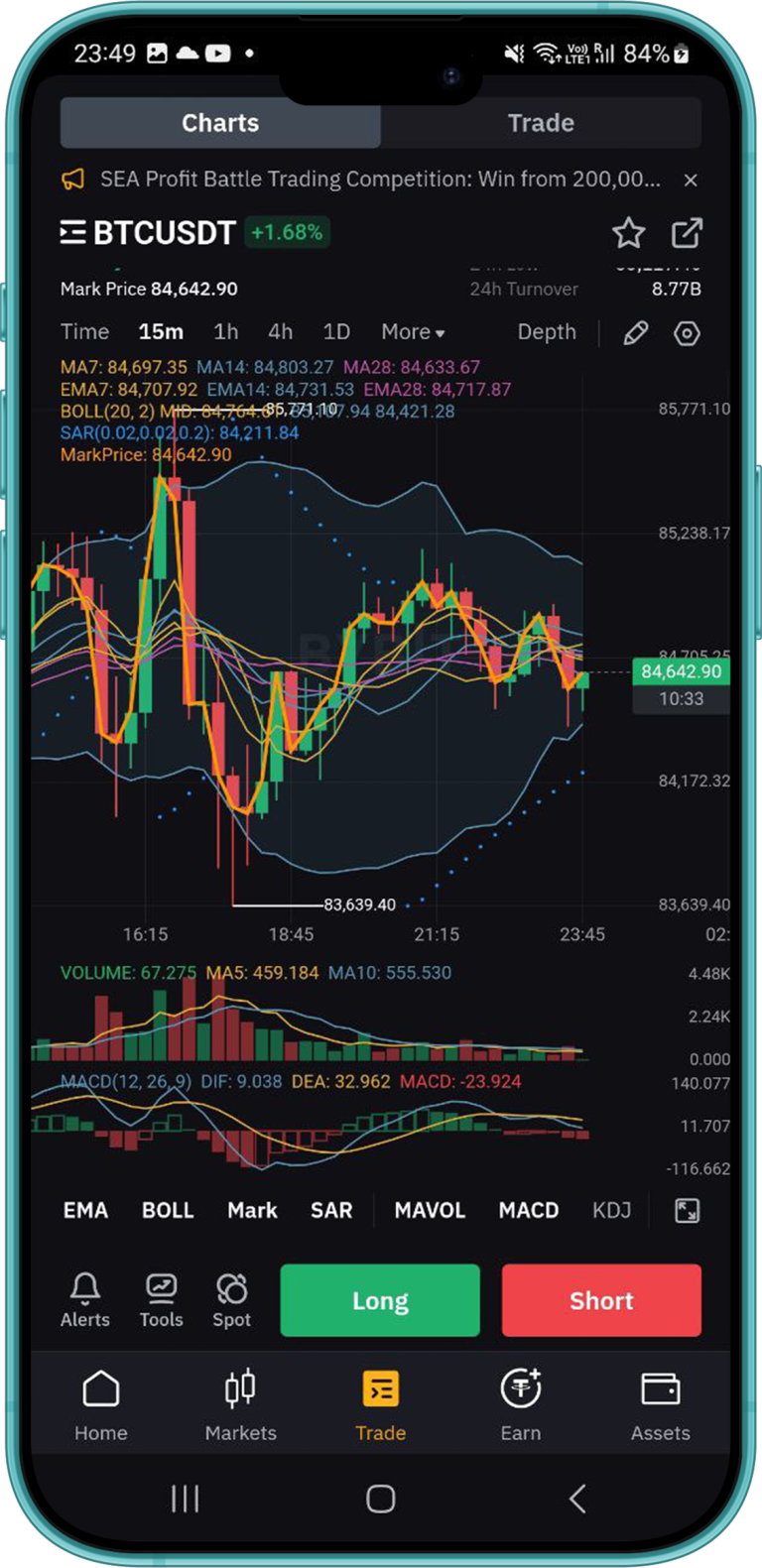Viewport: 762px width, 1568px height.
Task: Open the drawing pencil tool
Action: pyautogui.click(x=635, y=333)
